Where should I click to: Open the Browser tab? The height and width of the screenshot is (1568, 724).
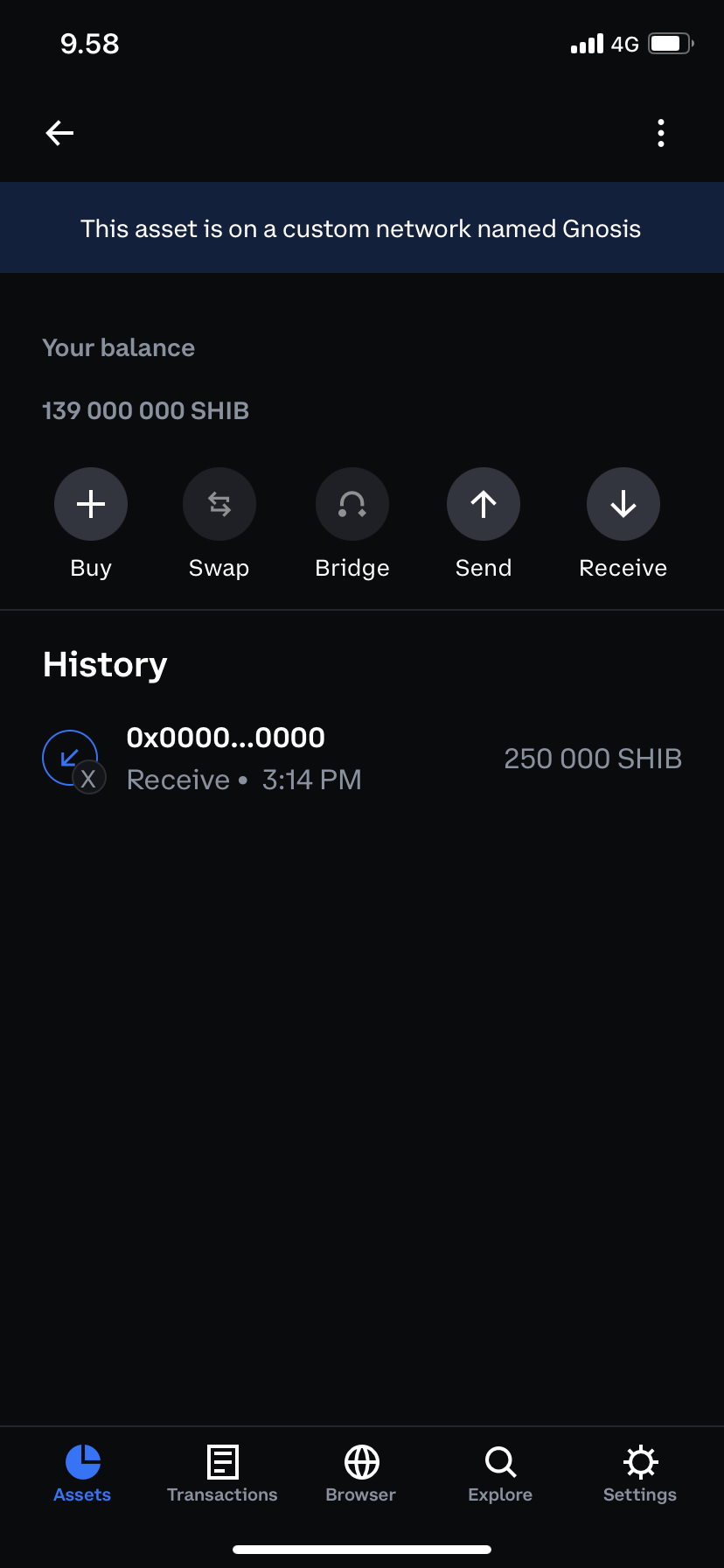tap(361, 1473)
